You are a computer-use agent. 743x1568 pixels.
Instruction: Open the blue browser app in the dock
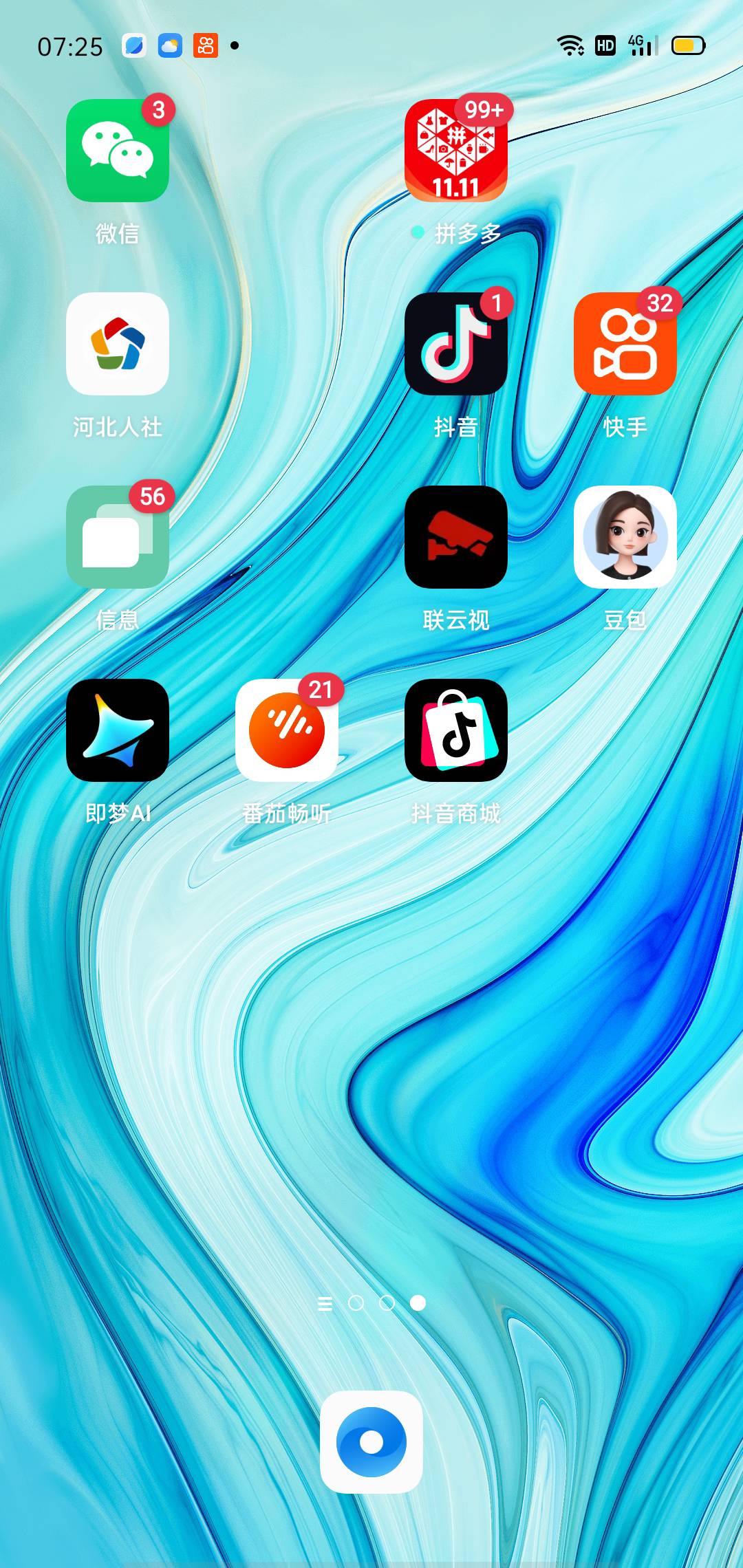tap(371, 1442)
